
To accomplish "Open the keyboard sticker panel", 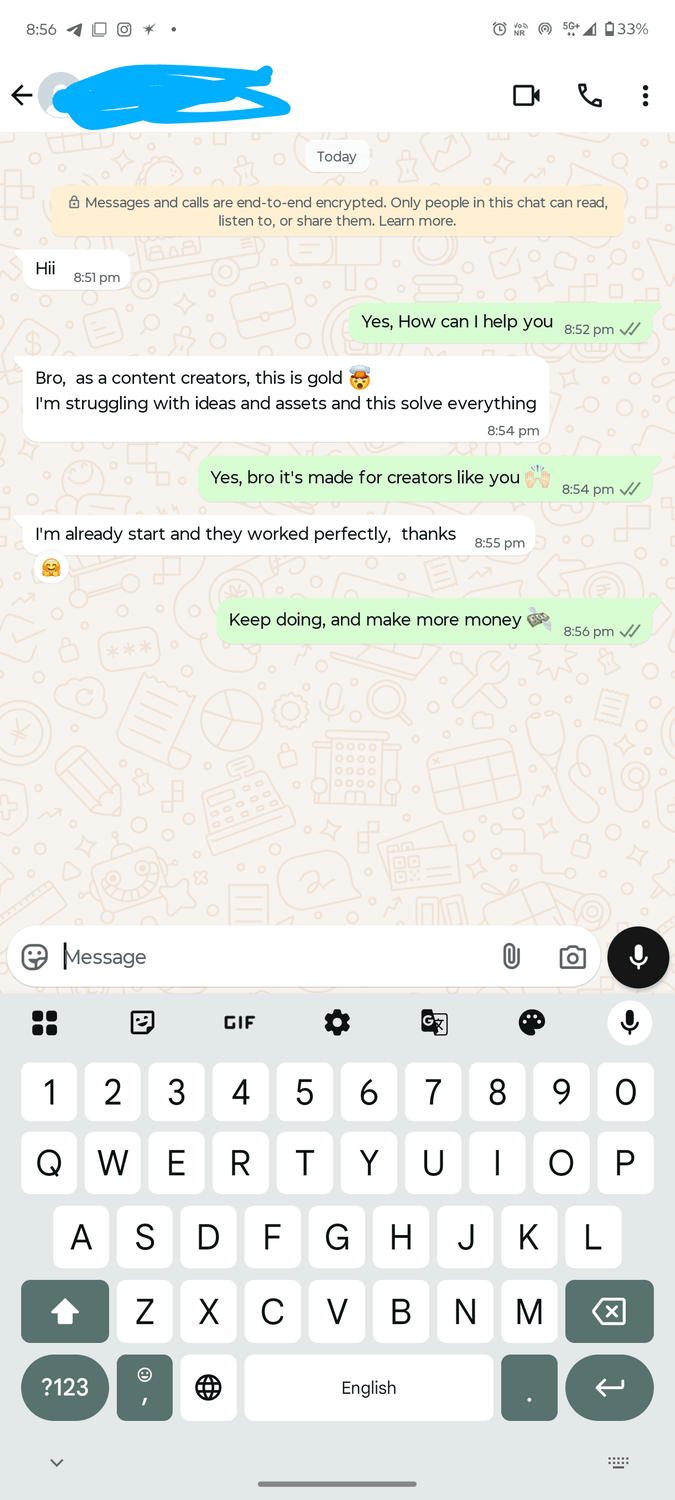I will (142, 1022).
